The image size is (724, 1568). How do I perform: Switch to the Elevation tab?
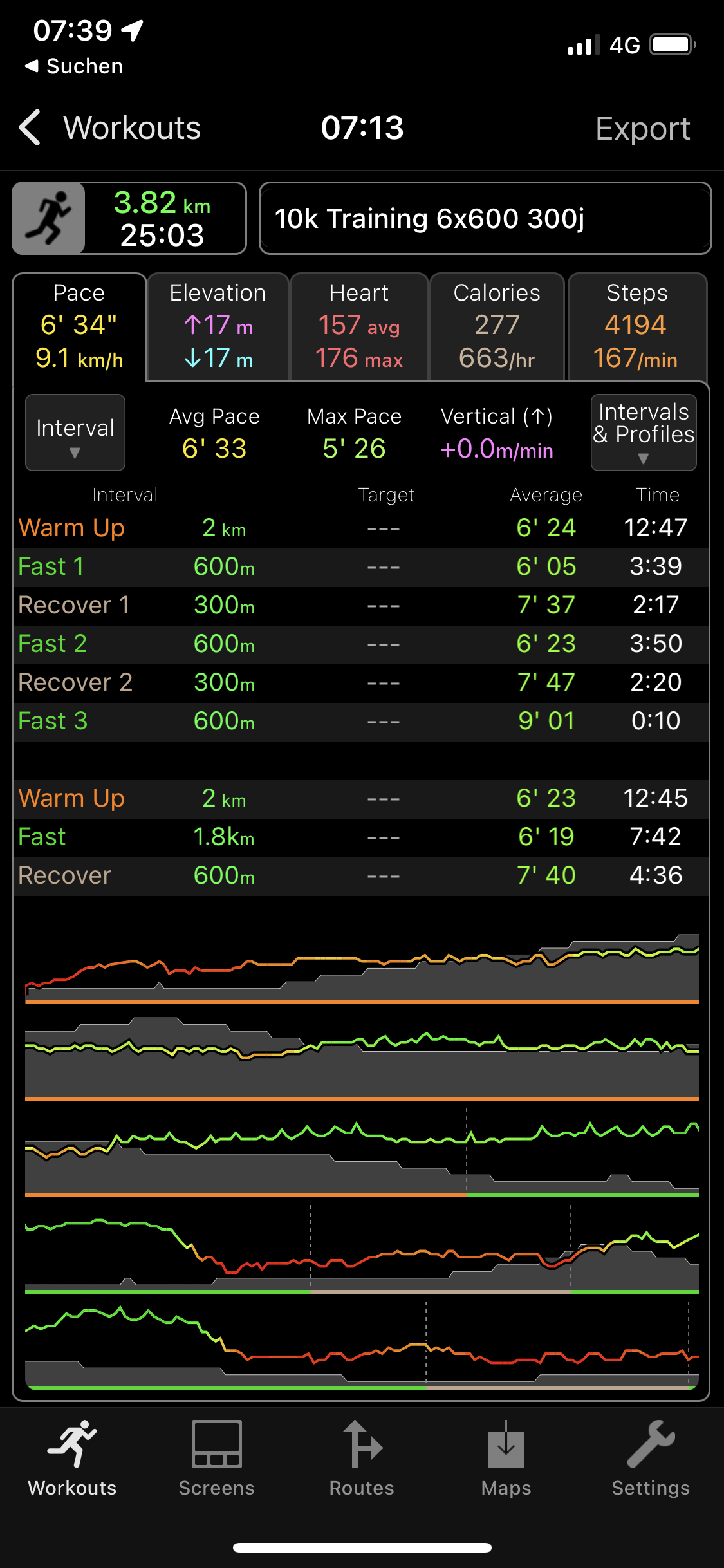click(x=218, y=327)
